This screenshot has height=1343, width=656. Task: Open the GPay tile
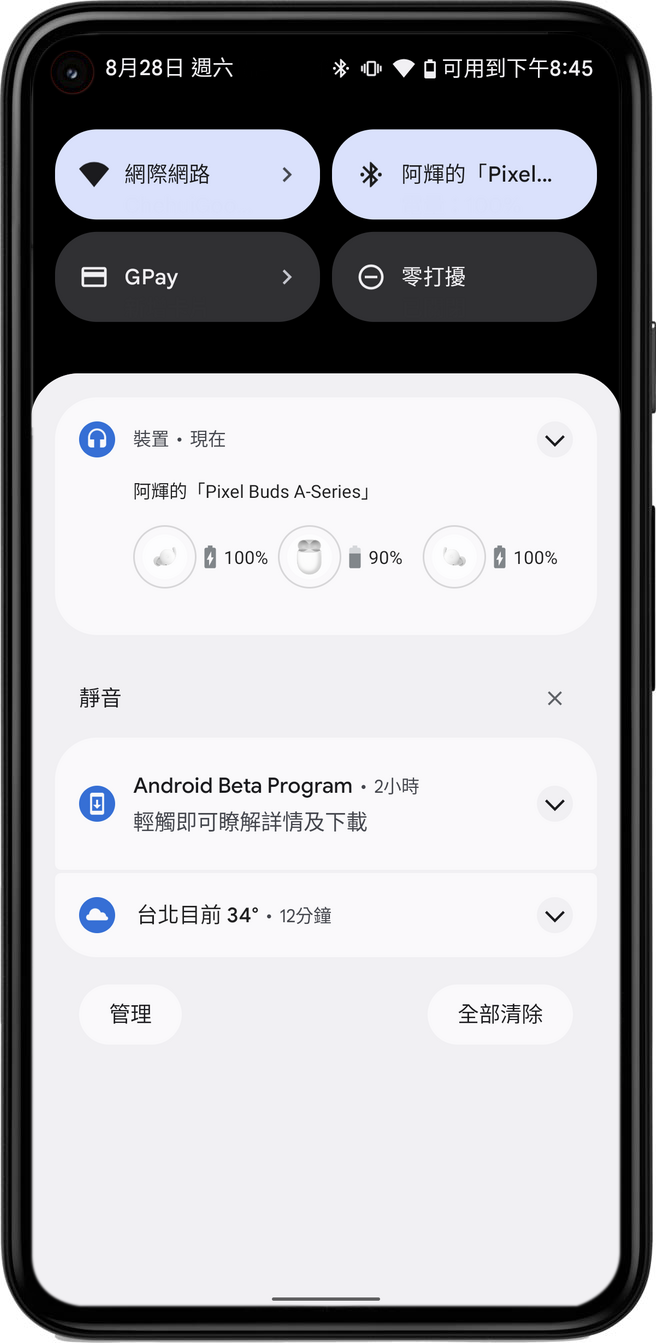[187, 277]
